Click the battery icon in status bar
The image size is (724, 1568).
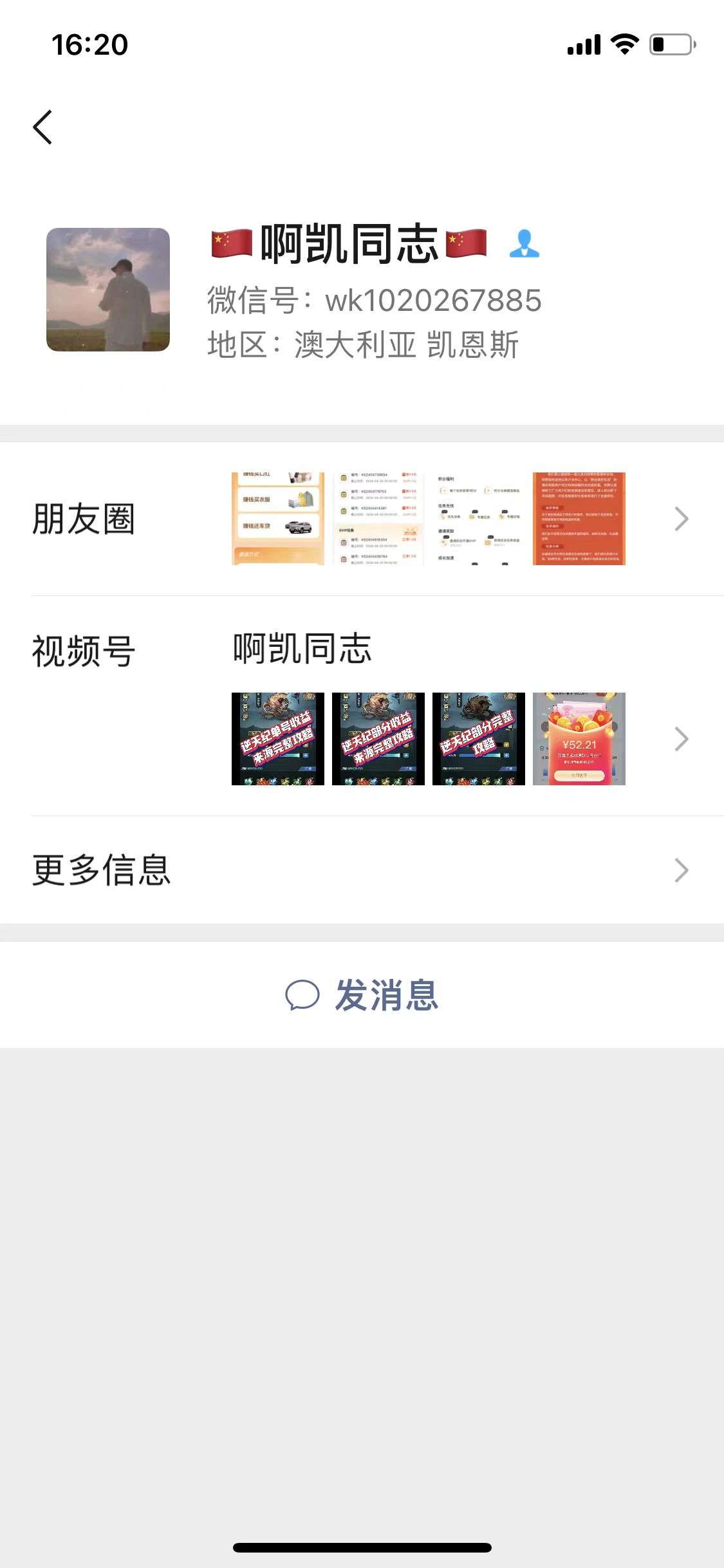tap(671, 42)
